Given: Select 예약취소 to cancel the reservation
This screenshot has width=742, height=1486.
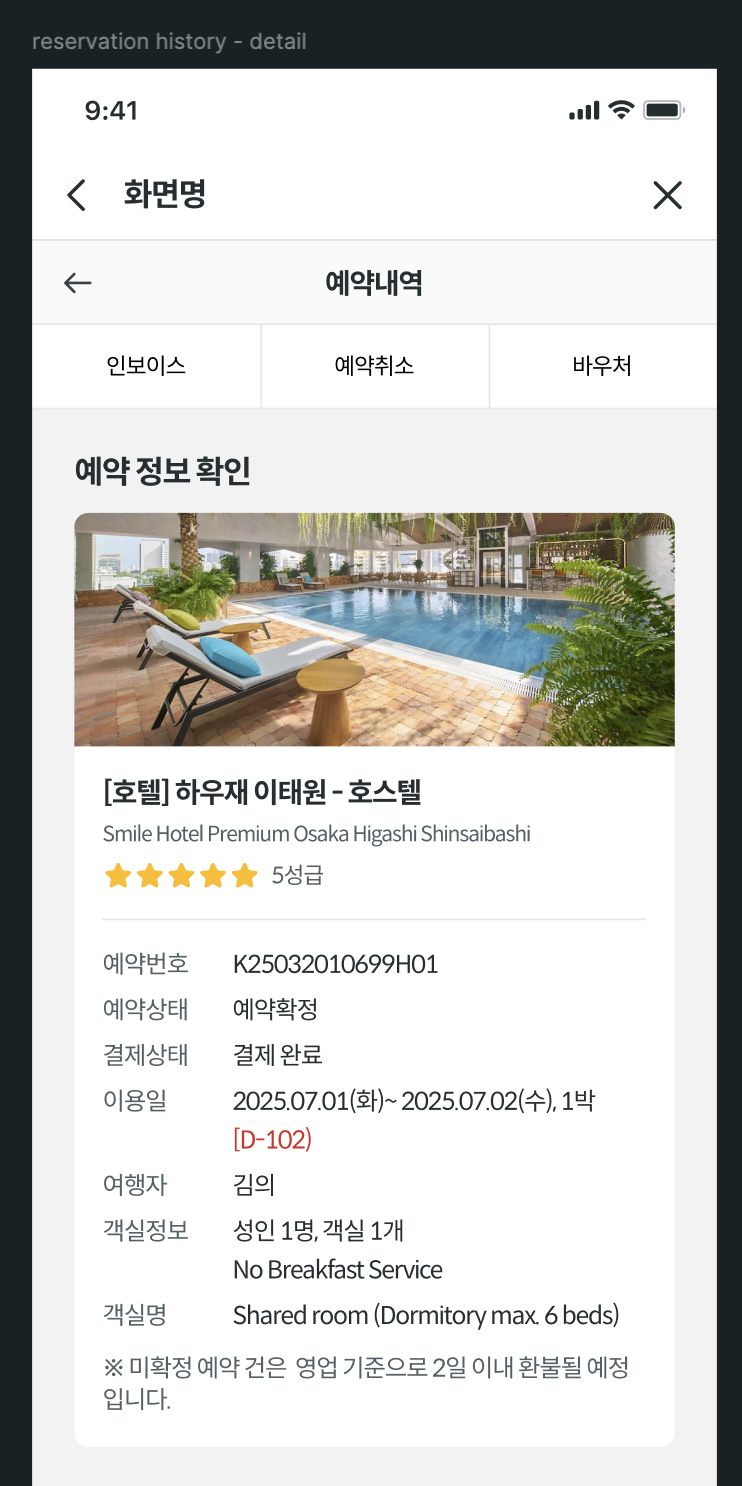Looking at the screenshot, I should pos(375,366).
